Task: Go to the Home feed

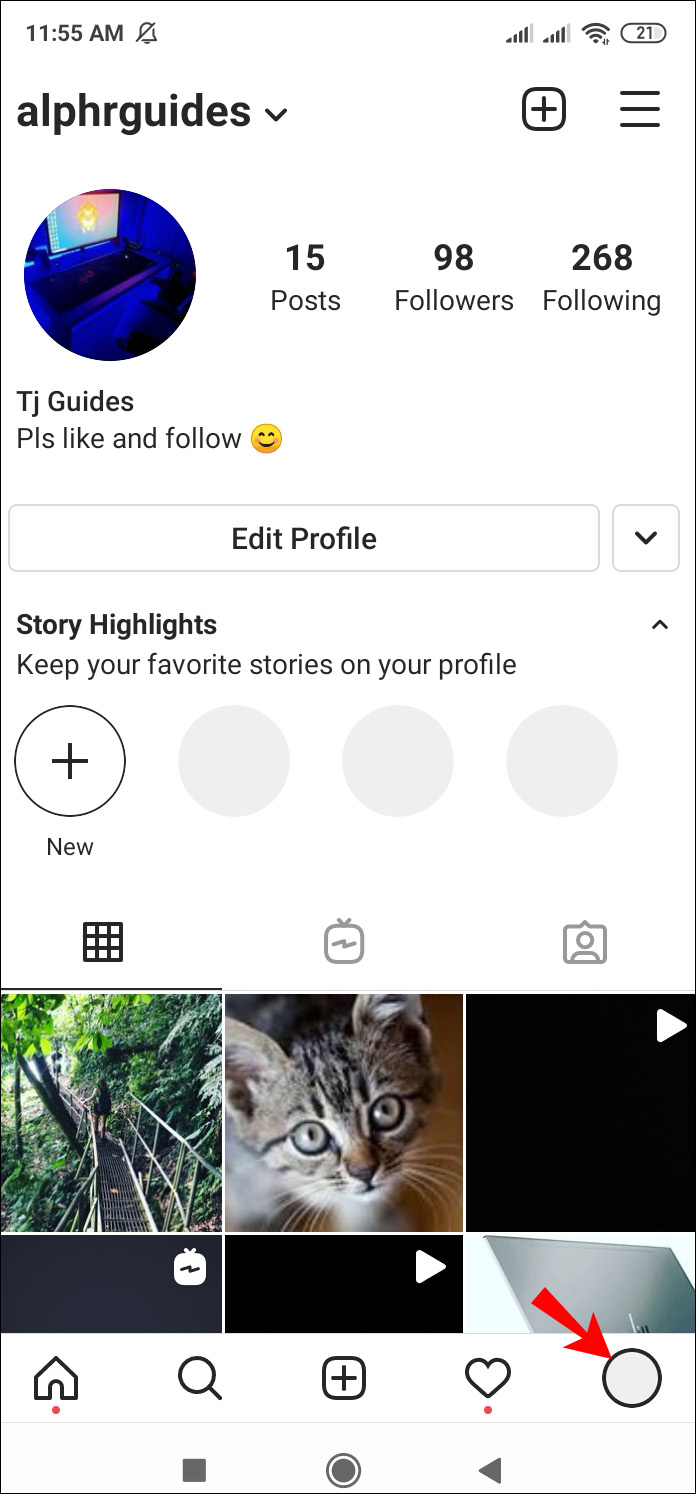Action: tap(56, 1379)
